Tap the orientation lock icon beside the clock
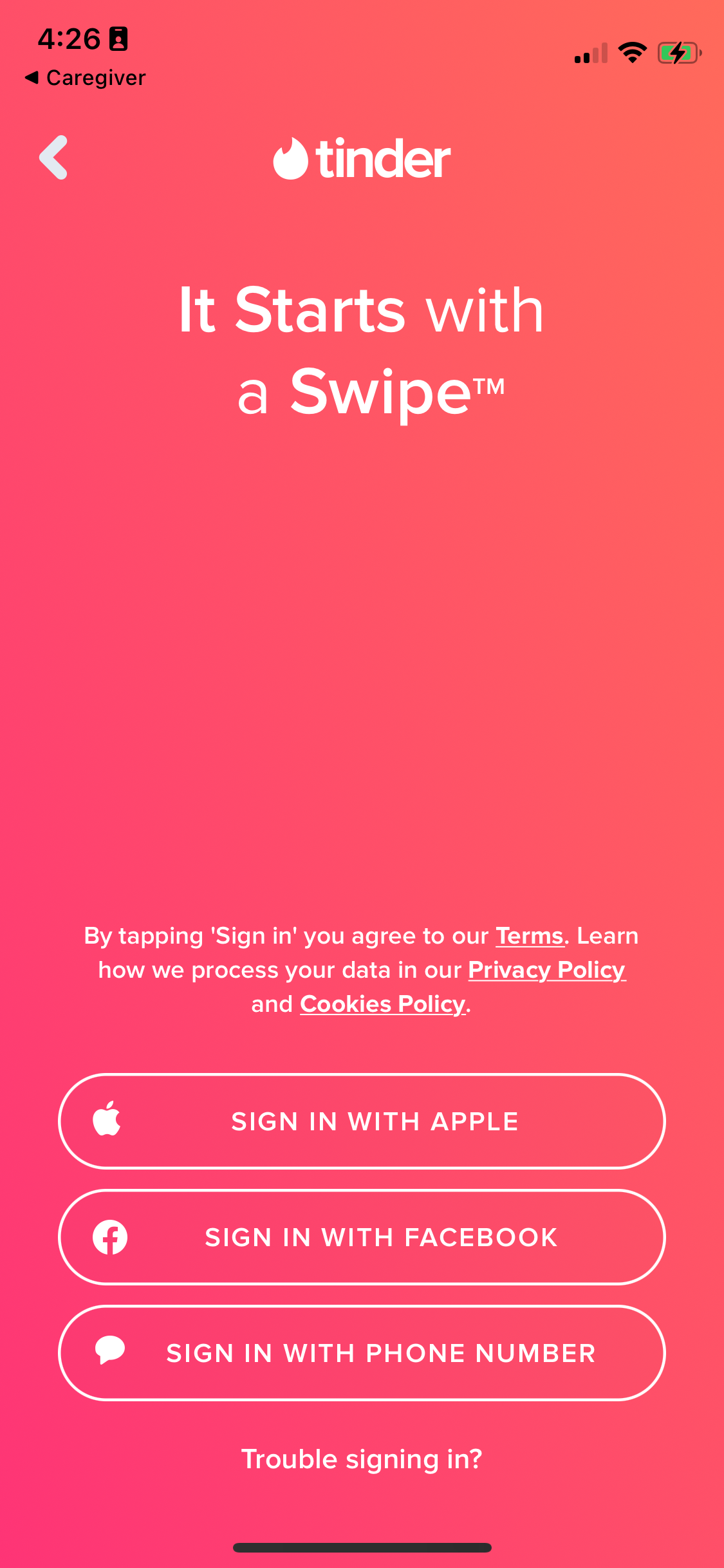724x1568 pixels. [118, 38]
